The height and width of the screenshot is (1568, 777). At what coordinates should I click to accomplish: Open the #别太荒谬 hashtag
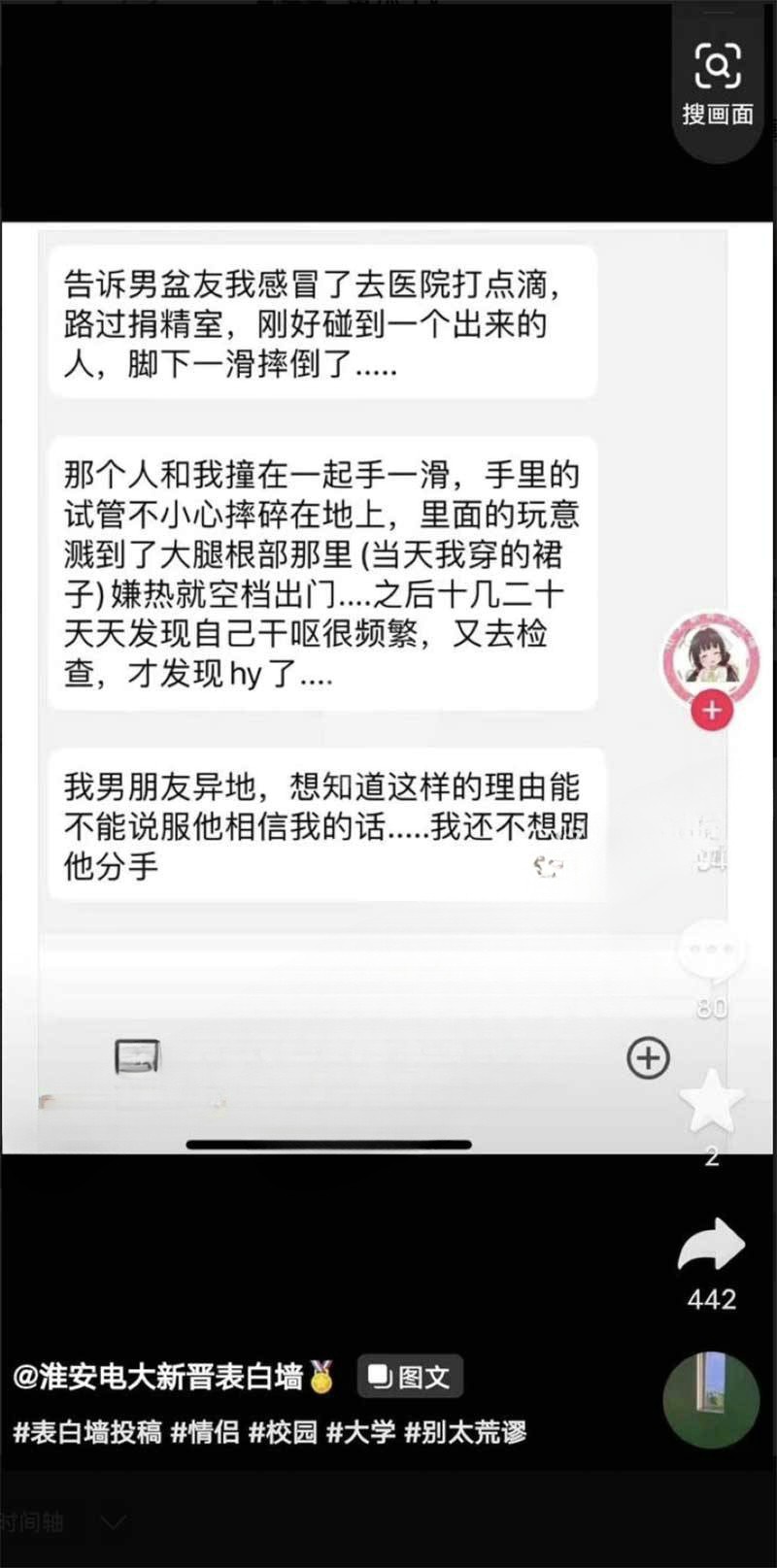click(465, 1432)
